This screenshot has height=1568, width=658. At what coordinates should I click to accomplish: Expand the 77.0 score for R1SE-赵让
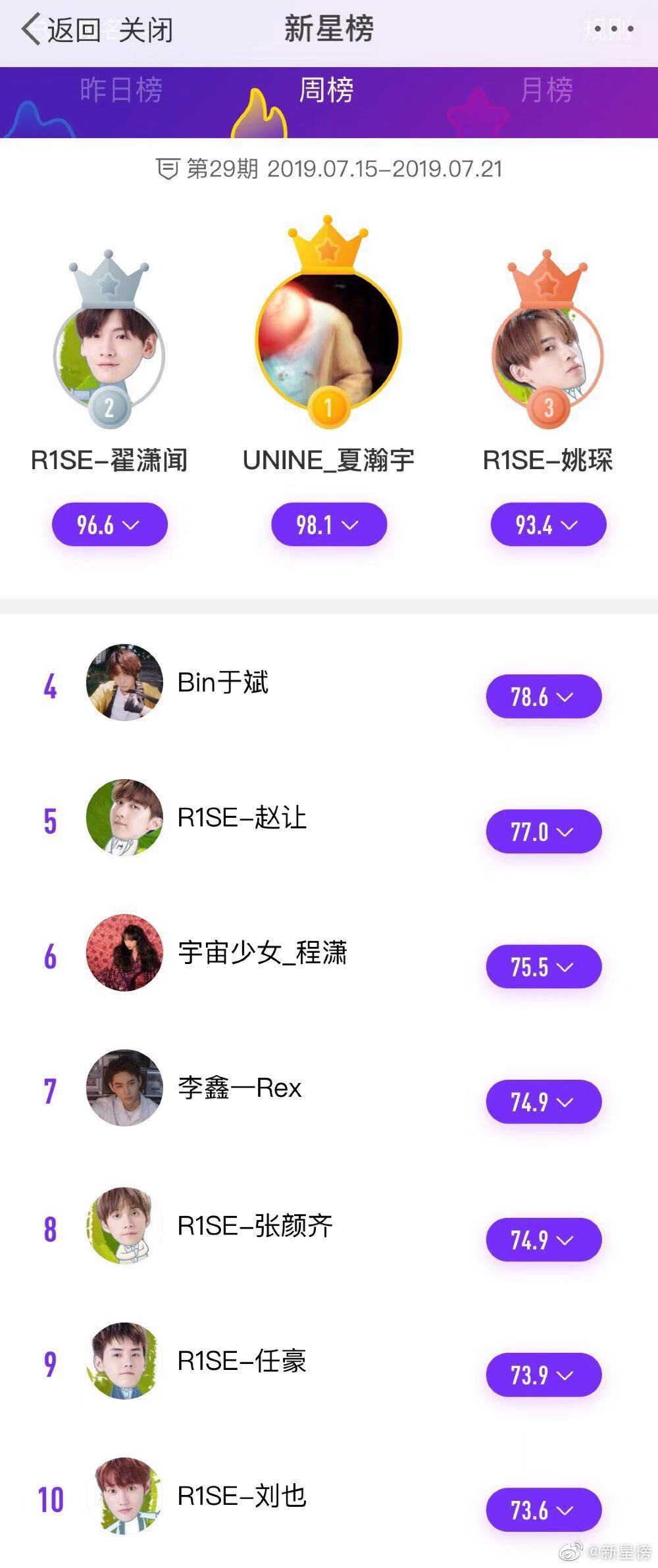543,832
